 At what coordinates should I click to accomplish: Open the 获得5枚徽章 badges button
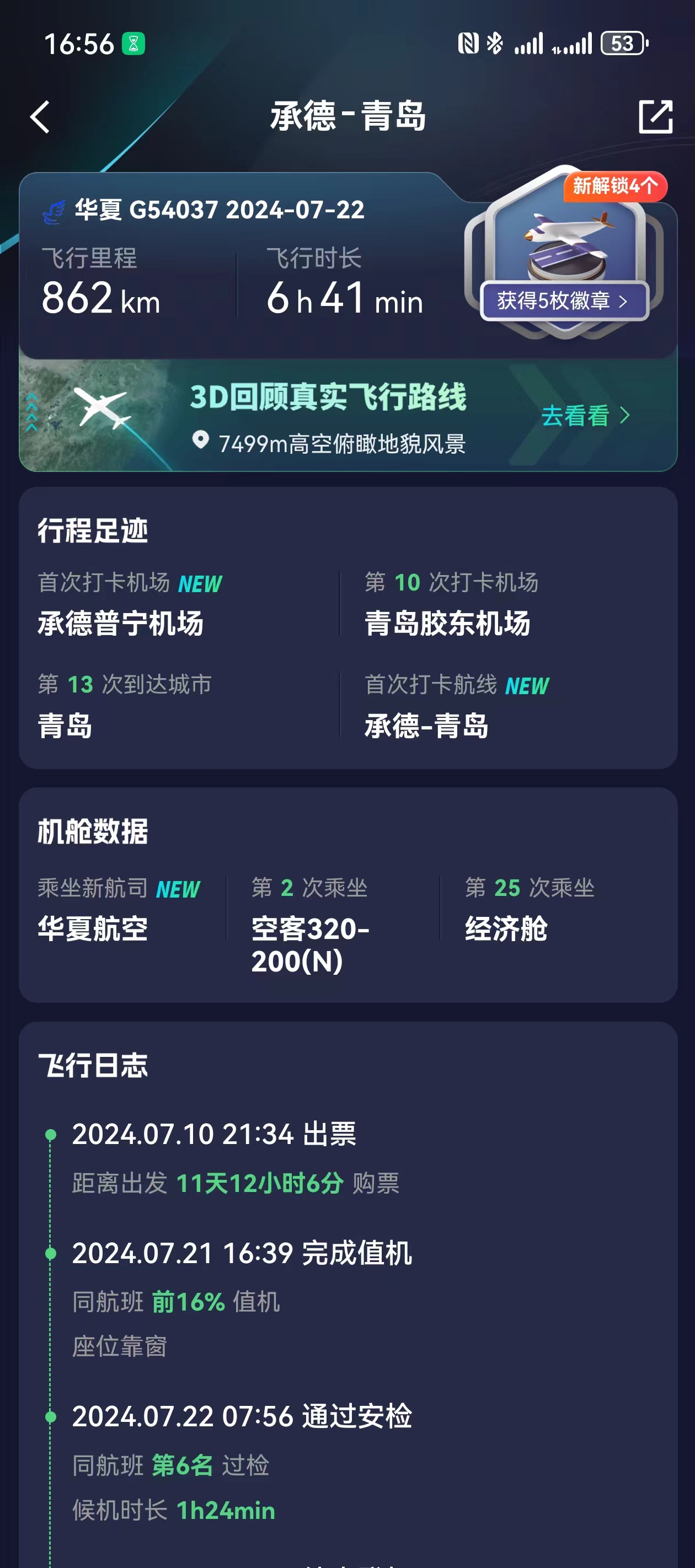pyautogui.click(x=563, y=300)
